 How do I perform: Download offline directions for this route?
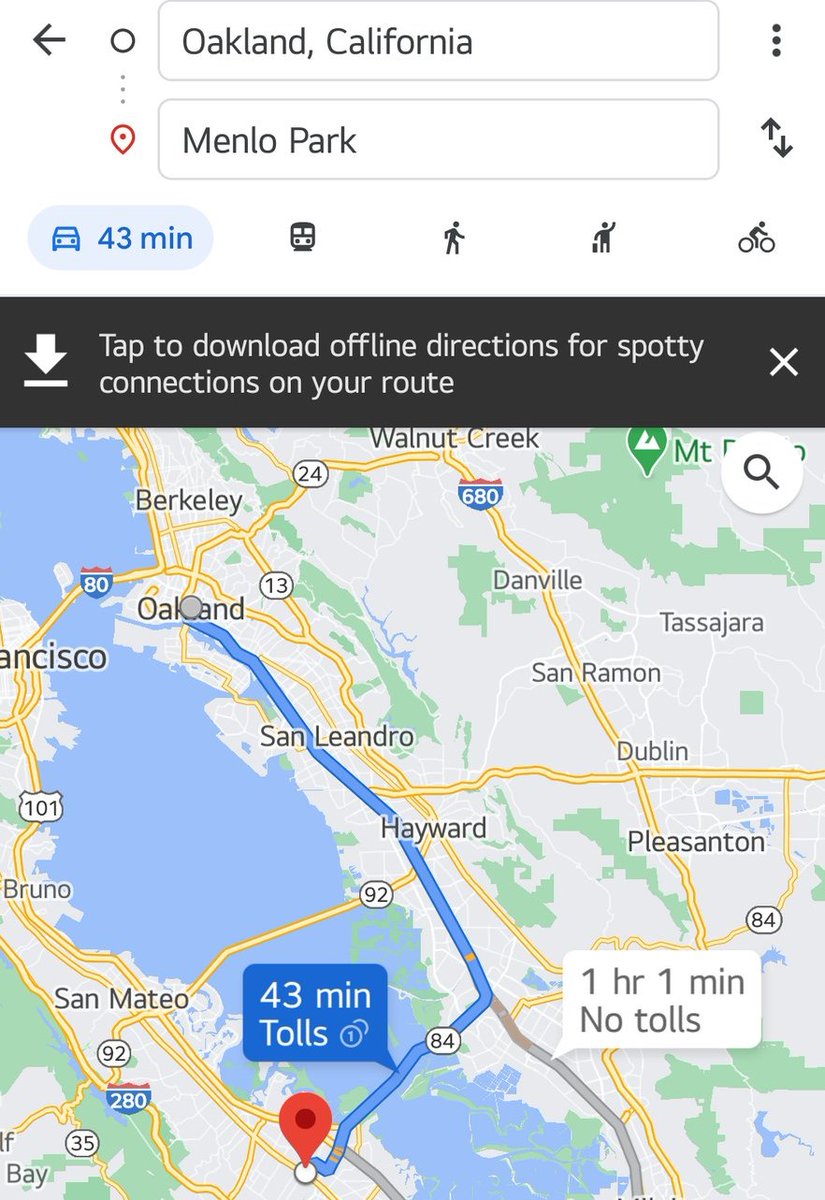[x=400, y=363]
